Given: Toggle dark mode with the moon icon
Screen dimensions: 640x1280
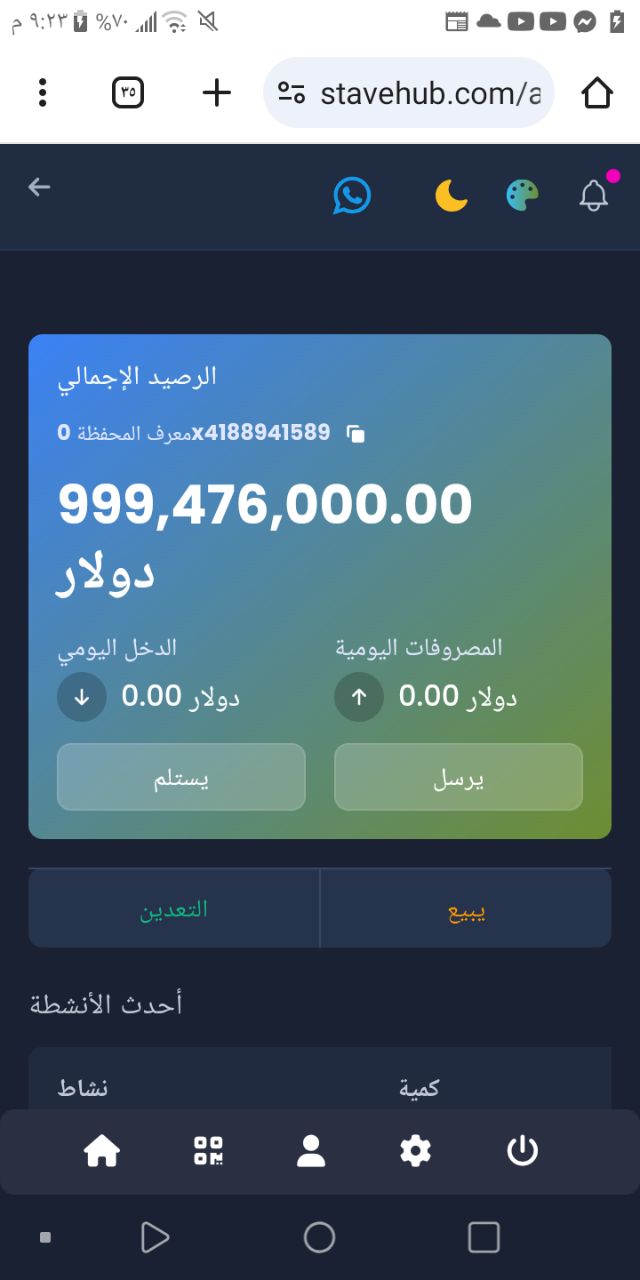Looking at the screenshot, I should coord(451,195).
